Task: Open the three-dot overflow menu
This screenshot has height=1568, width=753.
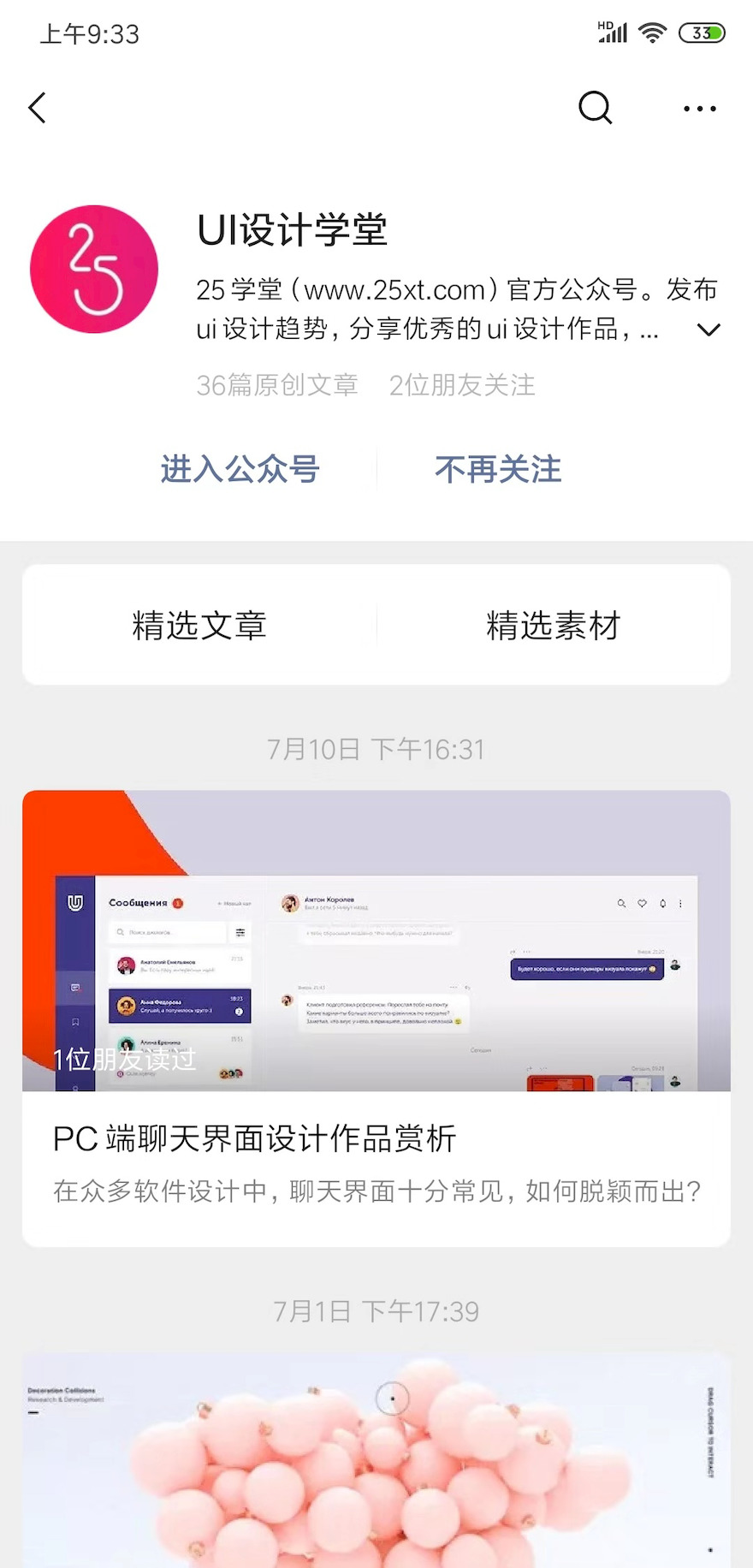Action: [x=699, y=109]
